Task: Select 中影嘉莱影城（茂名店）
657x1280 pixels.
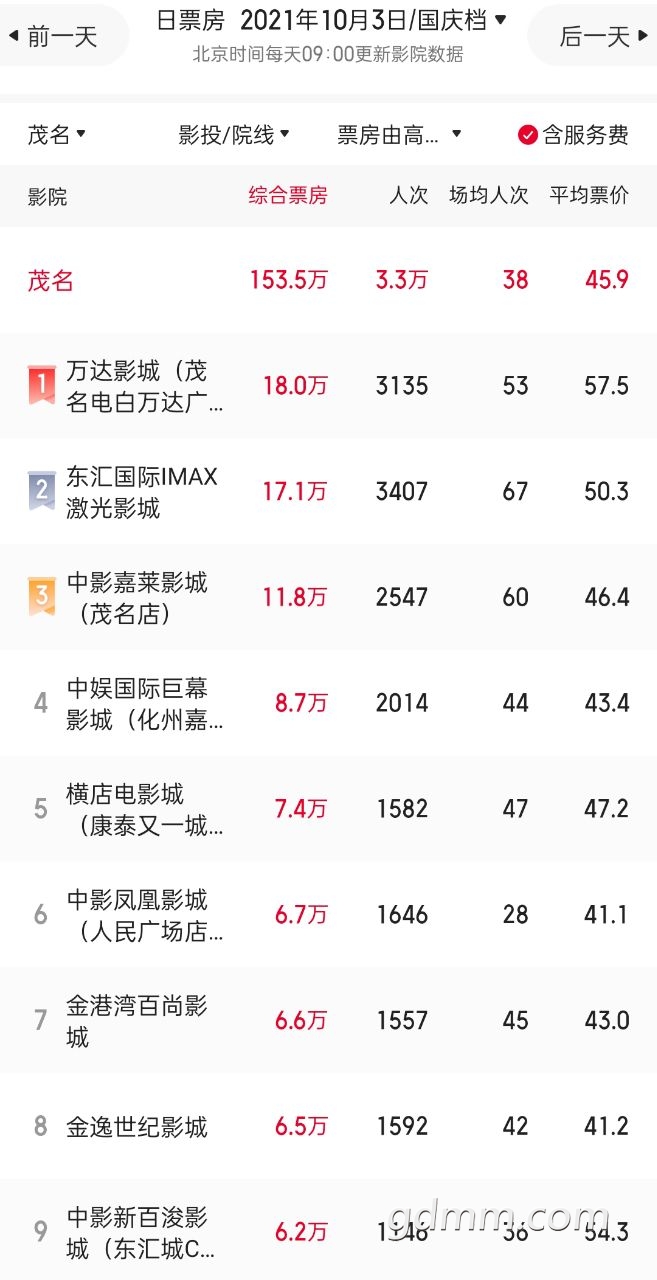Action: 328,598
